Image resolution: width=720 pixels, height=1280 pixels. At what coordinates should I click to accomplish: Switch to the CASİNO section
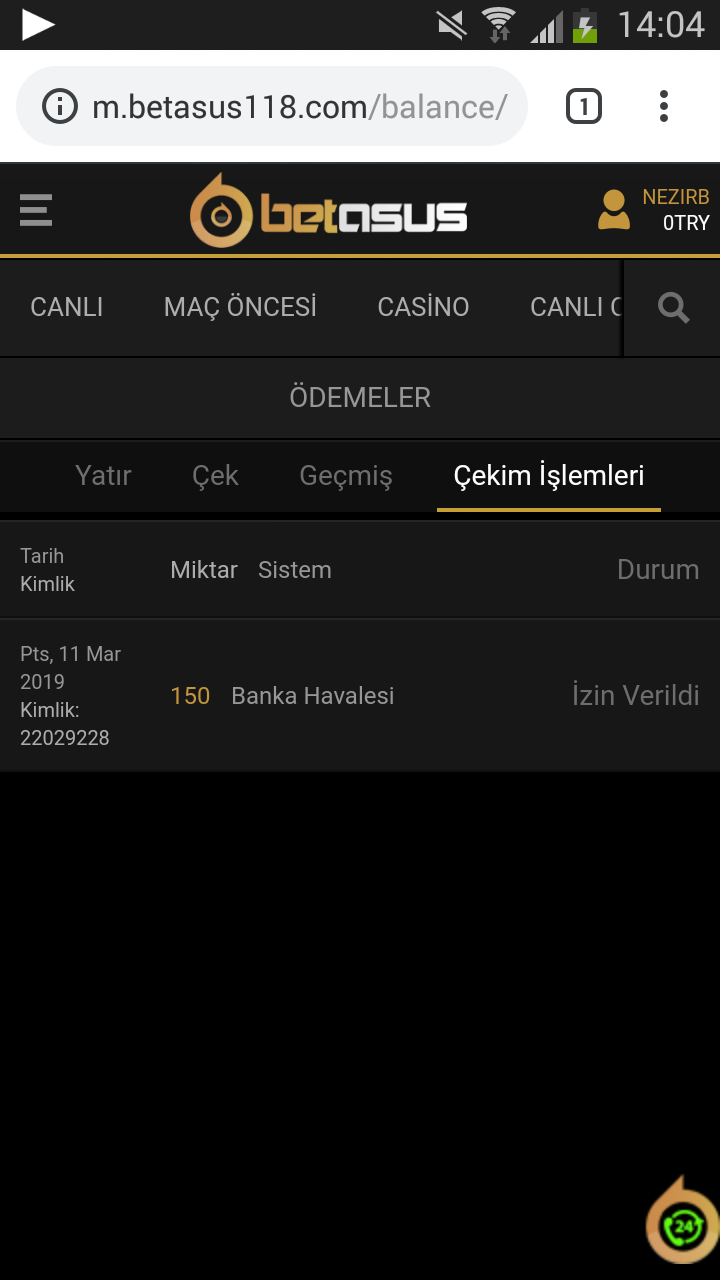[x=423, y=307]
